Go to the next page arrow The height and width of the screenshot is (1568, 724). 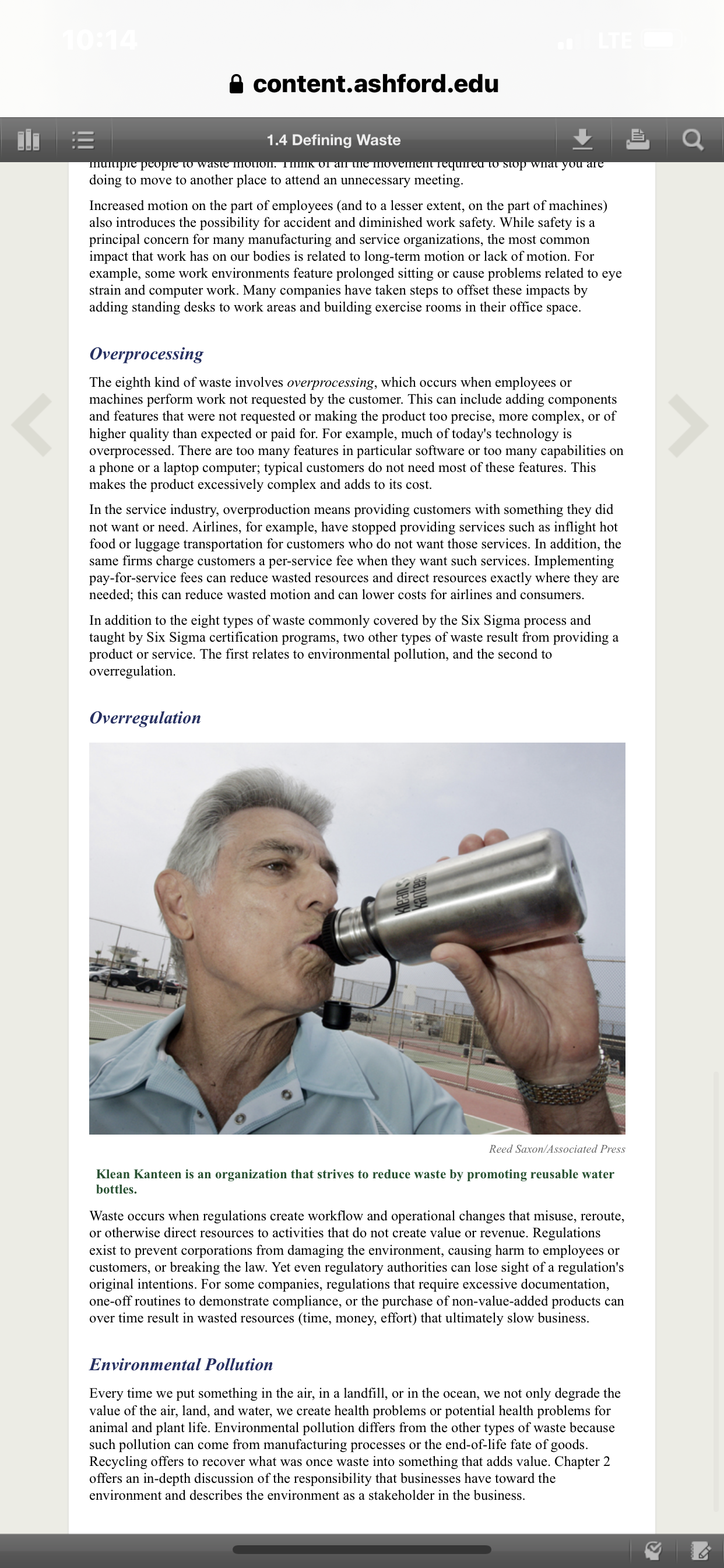(x=687, y=425)
